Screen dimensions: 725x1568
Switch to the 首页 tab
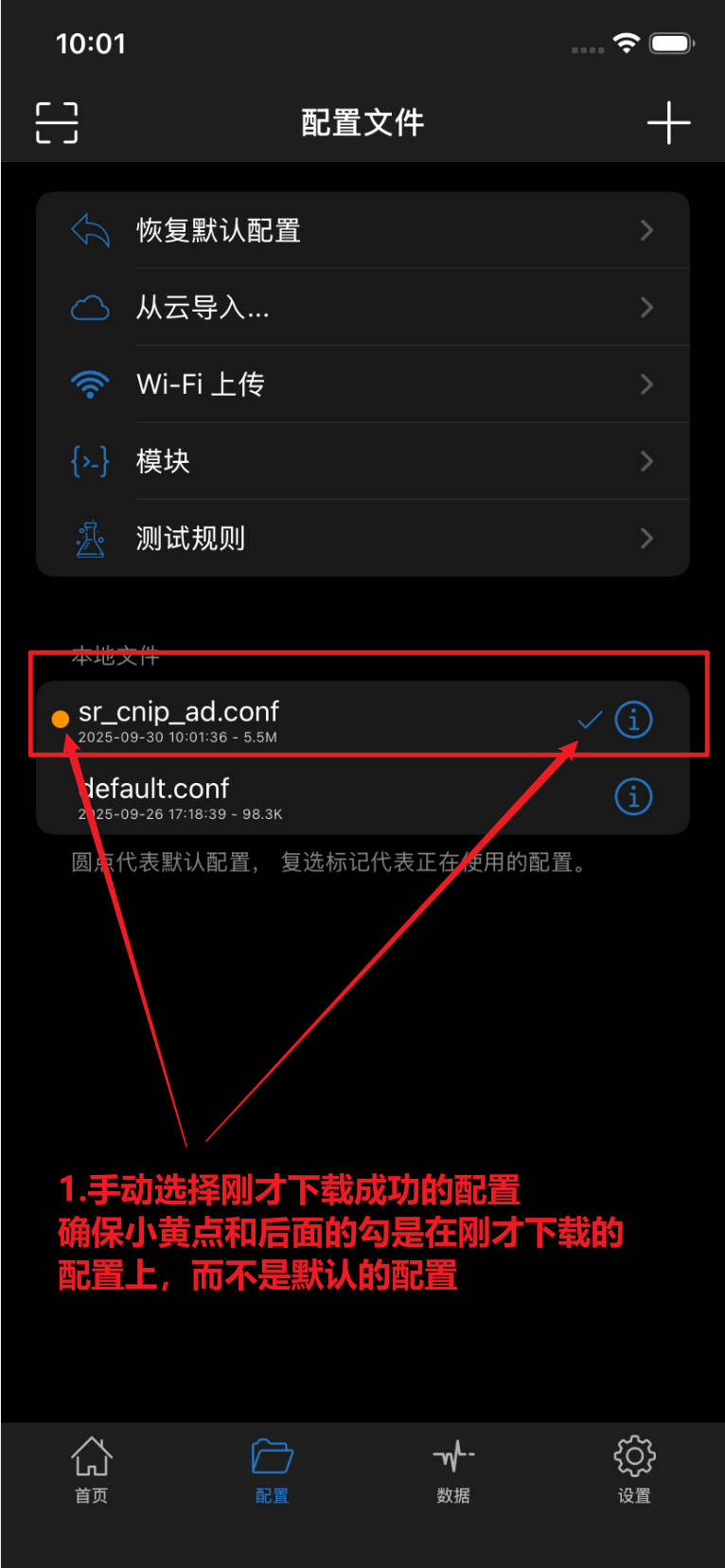click(92, 1470)
